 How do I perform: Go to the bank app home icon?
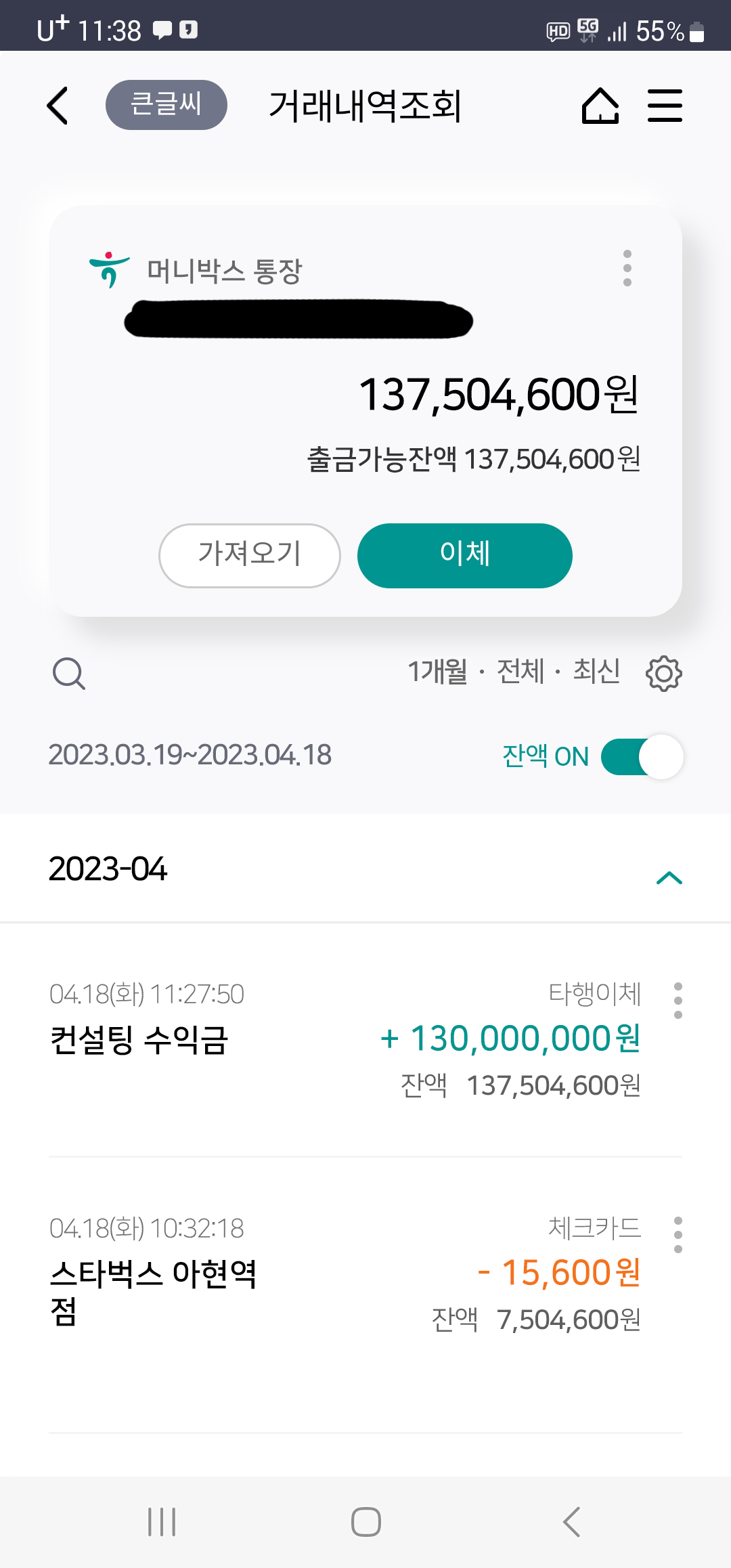point(600,106)
